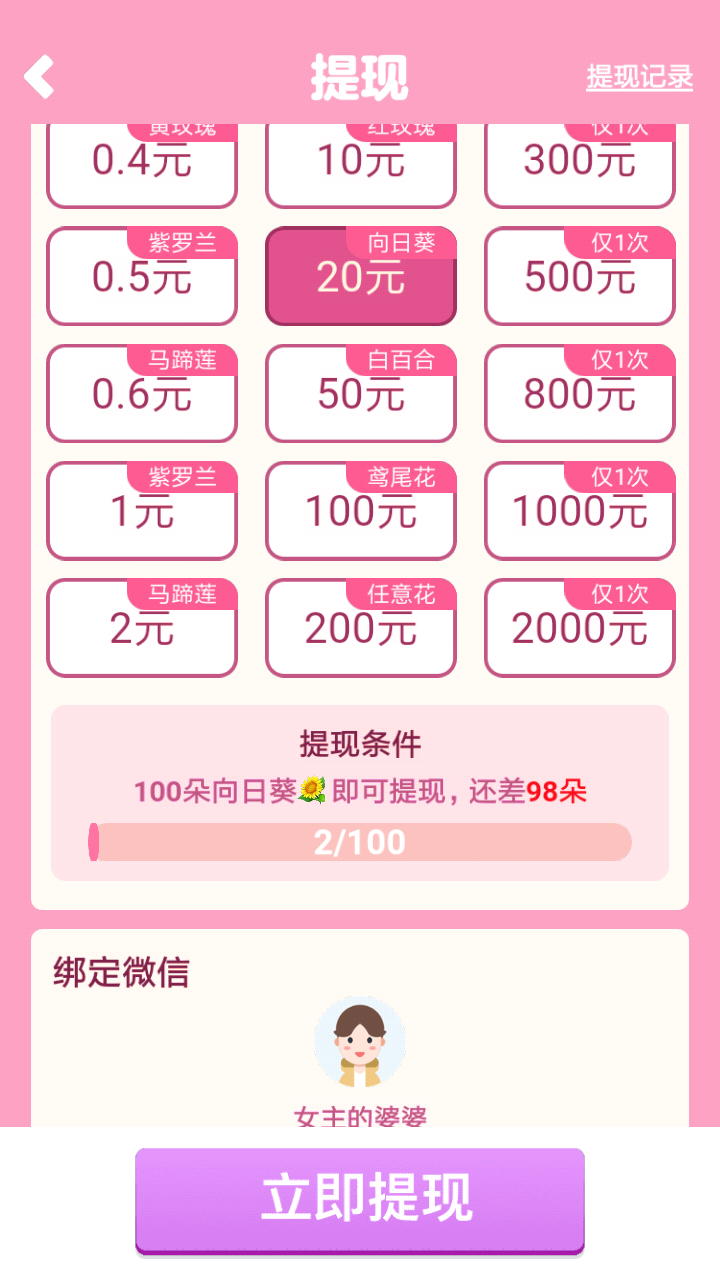Pick 100元 鸢尾花 option
This screenshot has height=1280, width=720.
360,511
